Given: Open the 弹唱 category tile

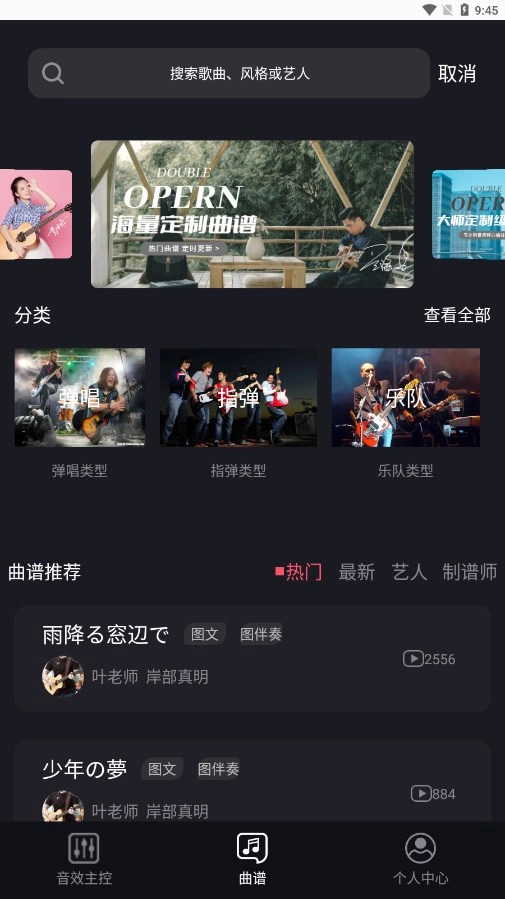Looking at the screenshot, I should 80,397.
